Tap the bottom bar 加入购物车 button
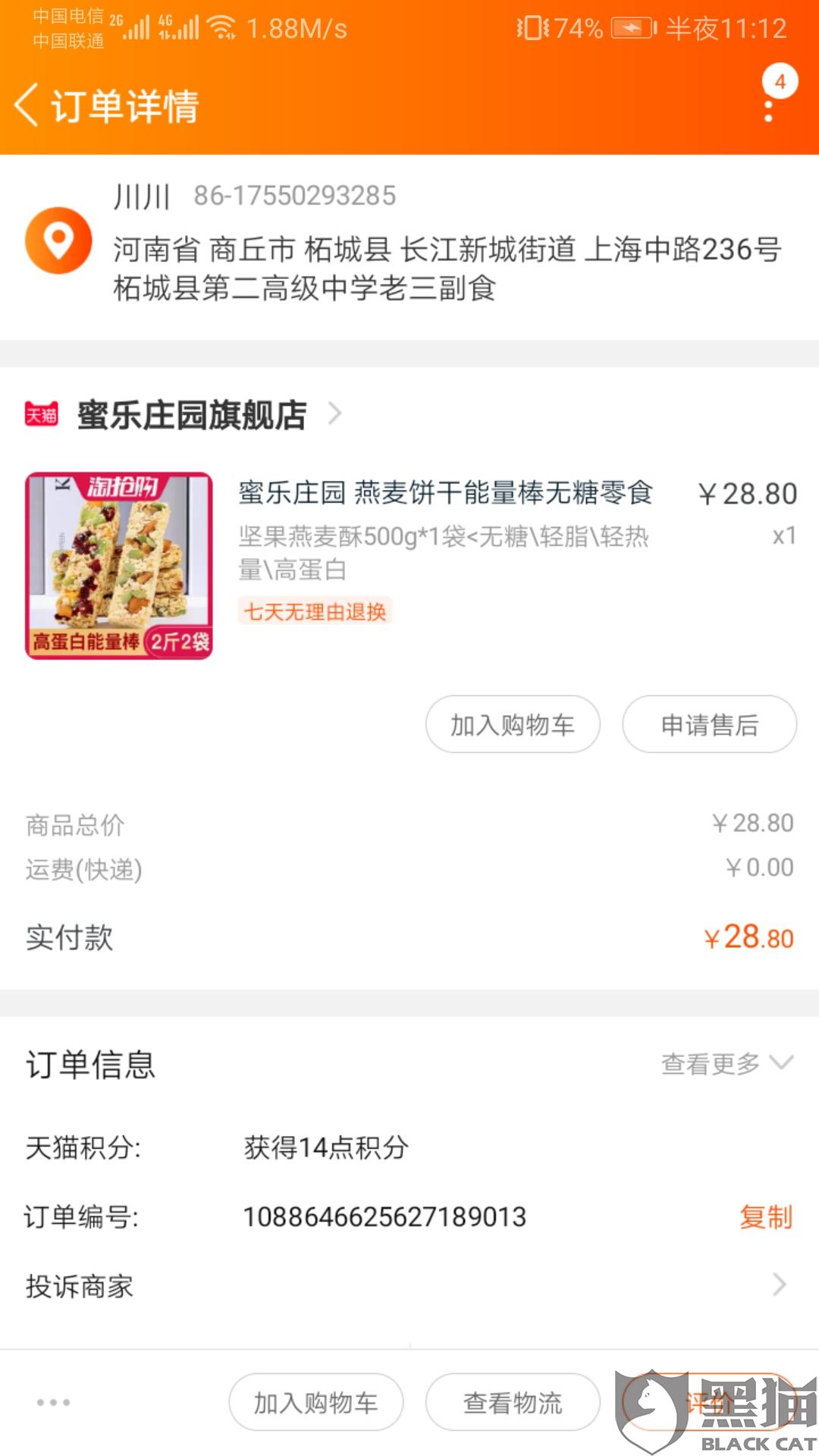The height and width of the screenshot is (1456, 819). tap(315, 1402)
